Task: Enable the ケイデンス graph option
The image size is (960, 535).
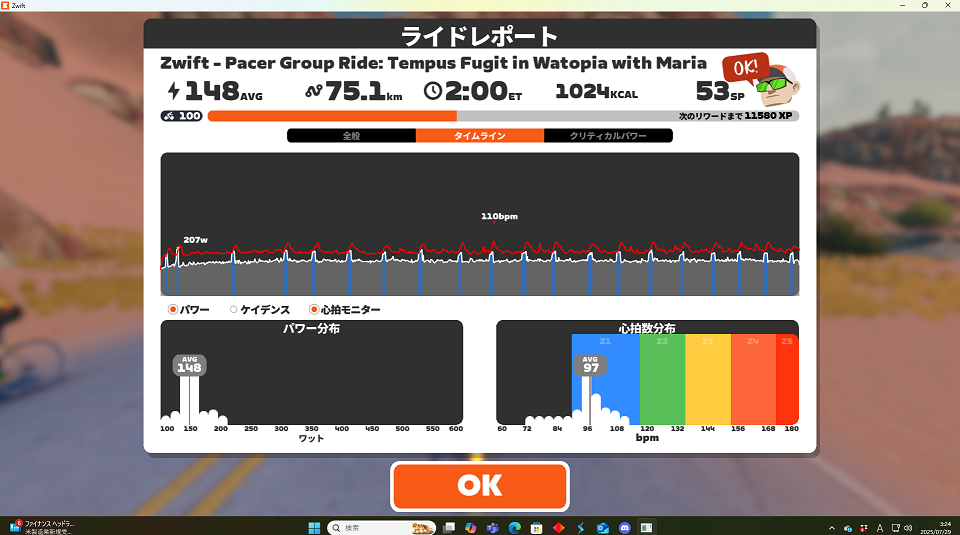Action: click(234, 310)
